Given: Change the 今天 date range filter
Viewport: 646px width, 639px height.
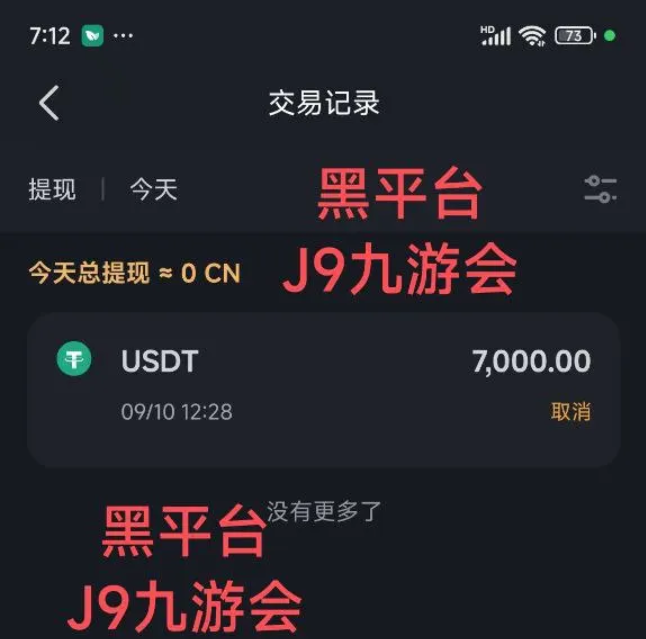Looking at the screenshot, I should tap(153, 190).
